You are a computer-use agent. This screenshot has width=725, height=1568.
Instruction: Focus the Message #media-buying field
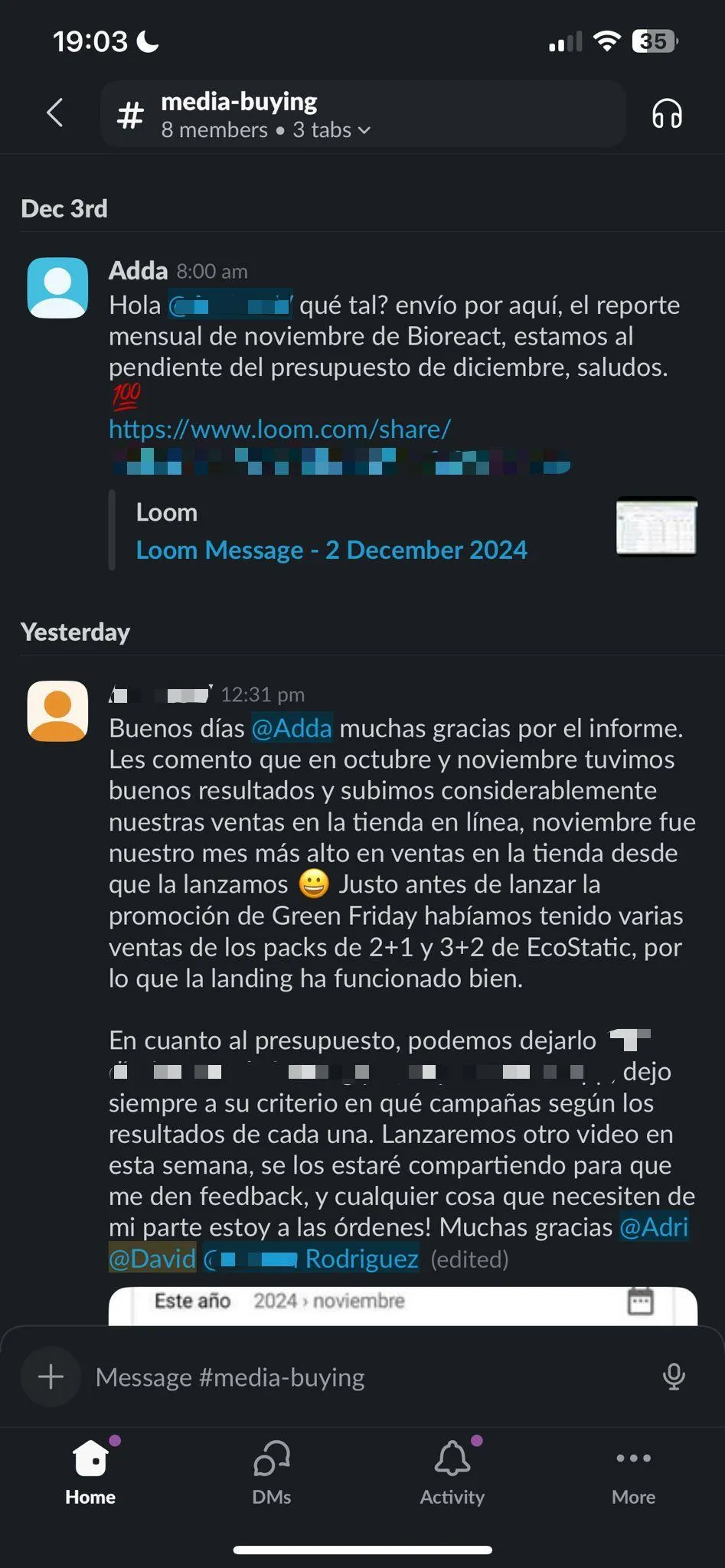(x=367, y=1377)
